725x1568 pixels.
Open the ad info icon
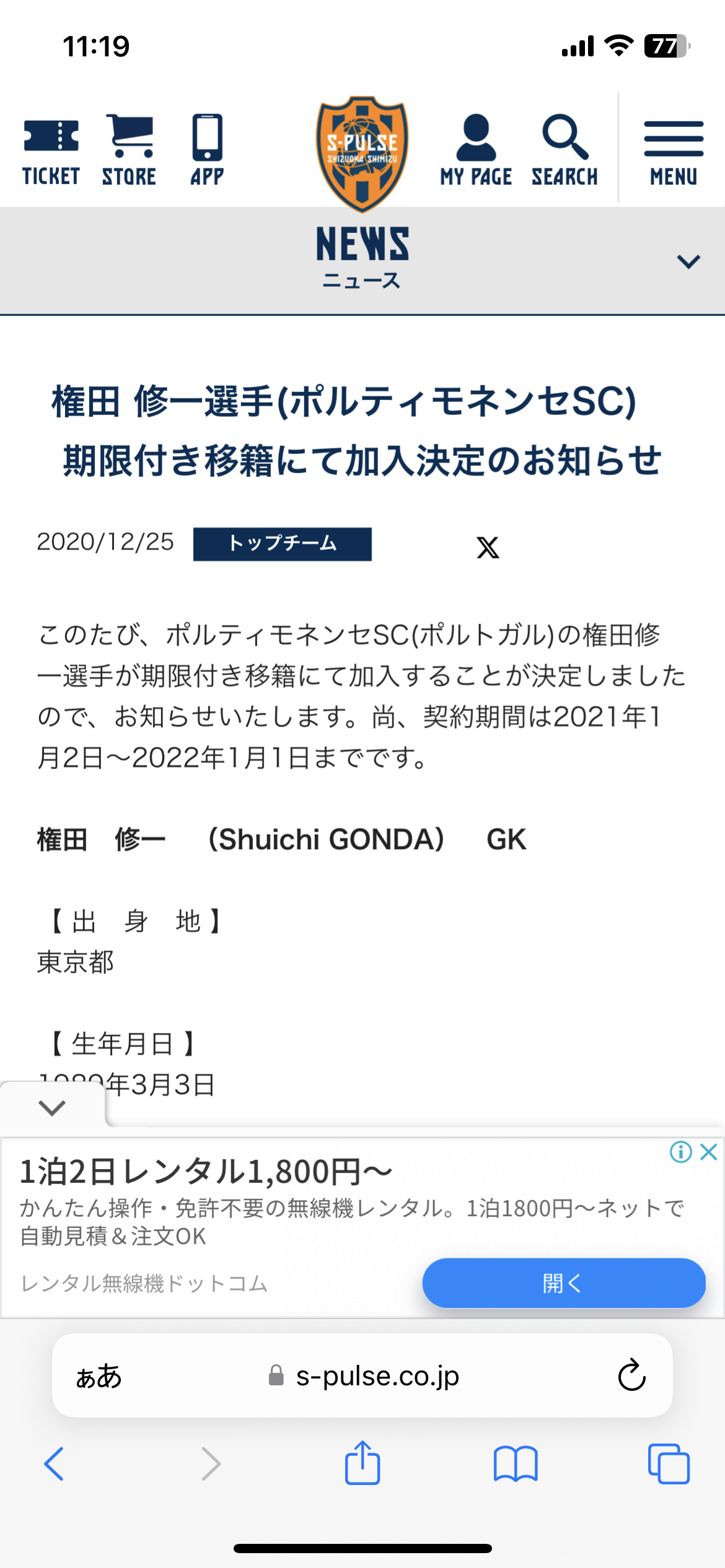pyautogui.click(x=681, y=1152)
